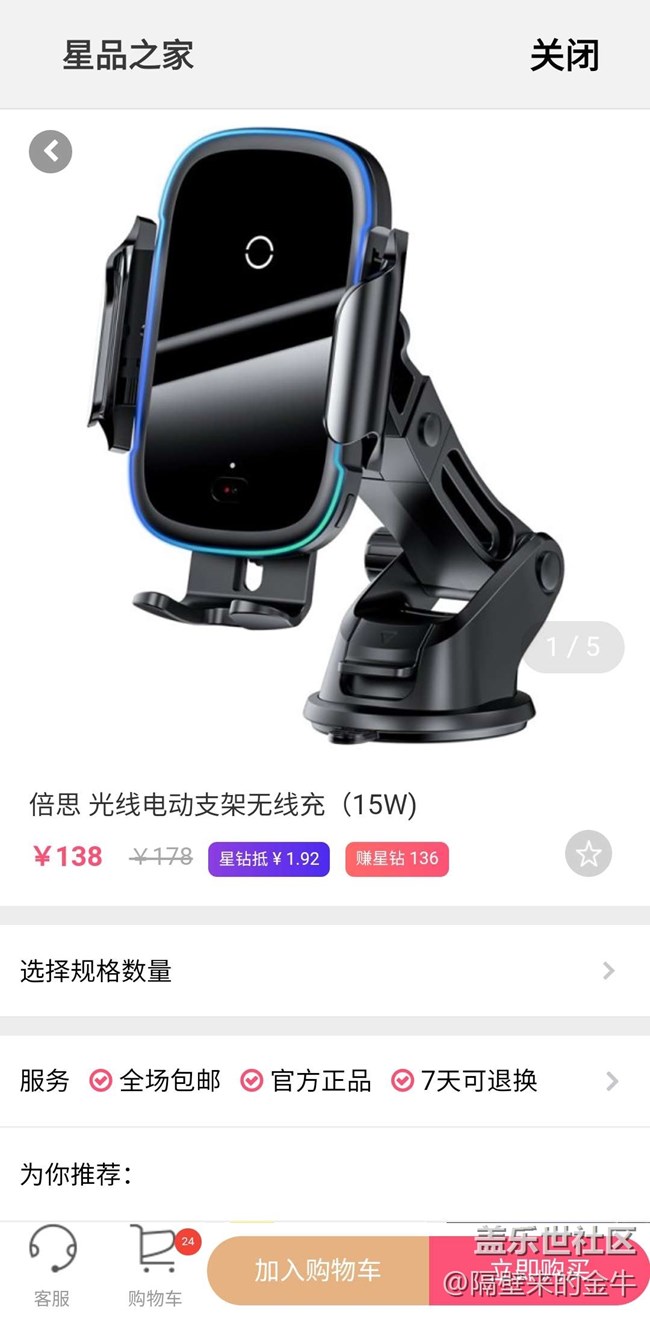Open the 购物车 shopping cart
This screenshot has height=1318, width=650.
[x=156, y=1266]
